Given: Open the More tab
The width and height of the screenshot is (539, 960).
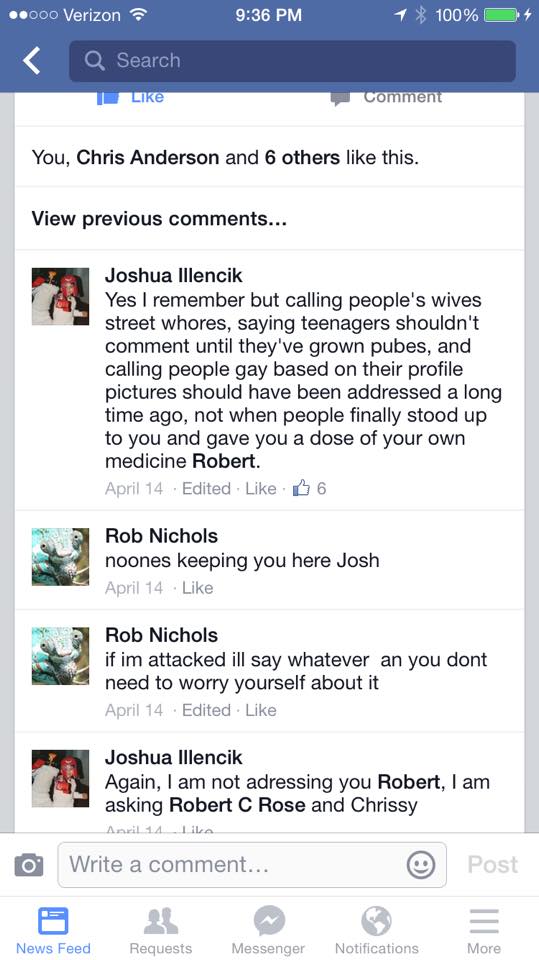Looking at the screenshot, I should (484, 929).
